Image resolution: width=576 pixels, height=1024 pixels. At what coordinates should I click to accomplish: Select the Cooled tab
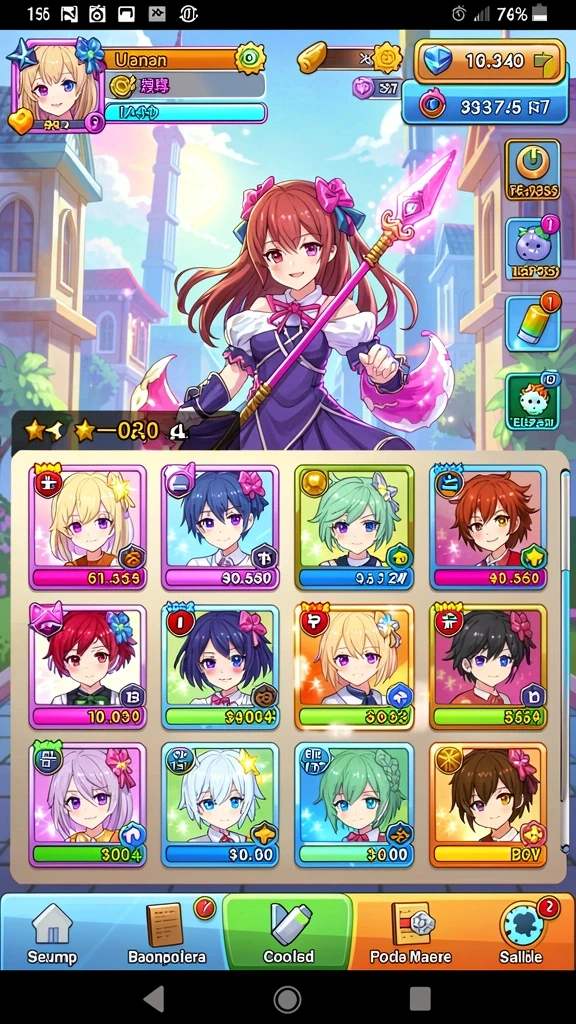pyautogui.click(x=288, y=931)
